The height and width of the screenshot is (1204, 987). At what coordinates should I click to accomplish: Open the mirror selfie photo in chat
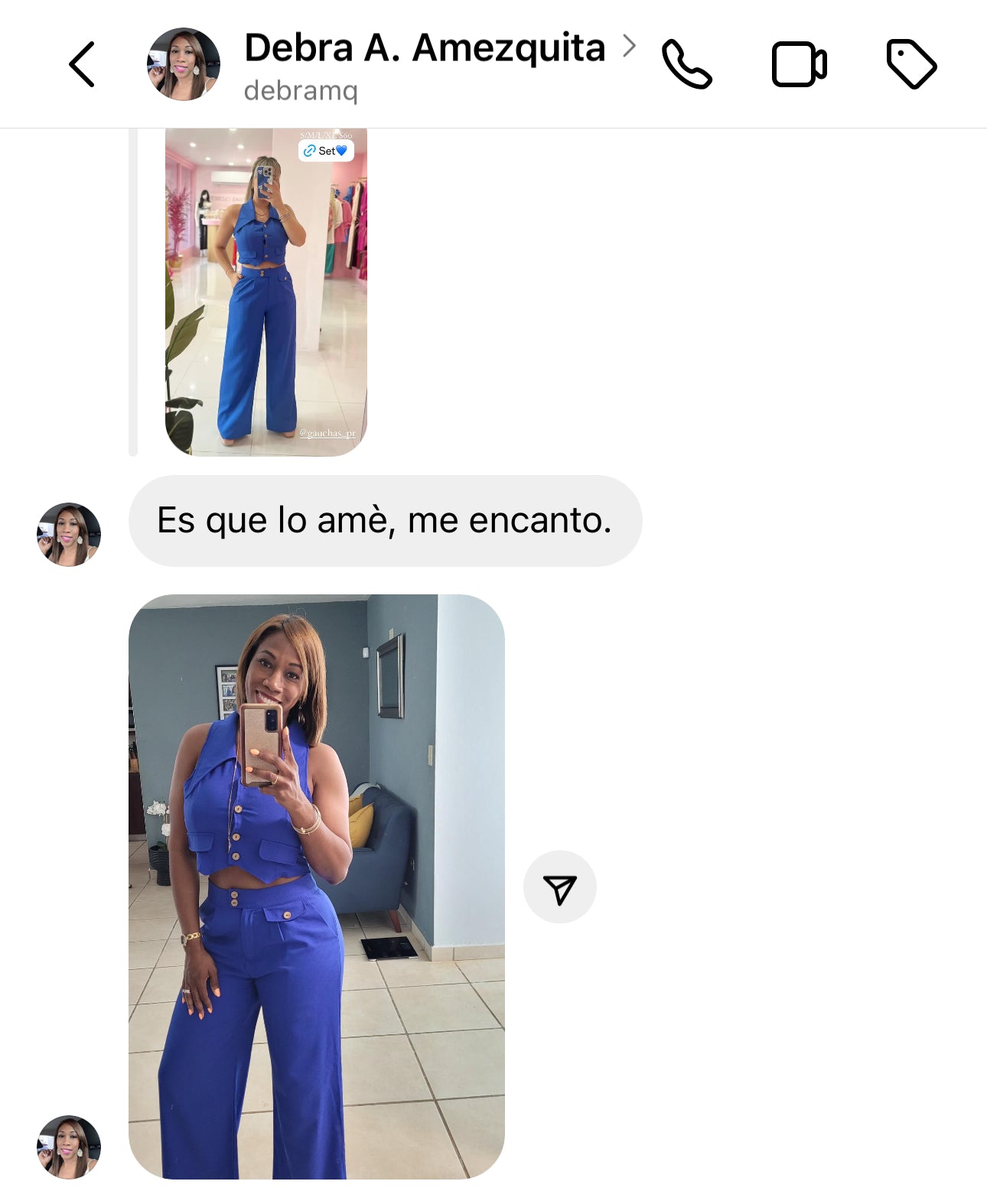(x=316, y=886)
